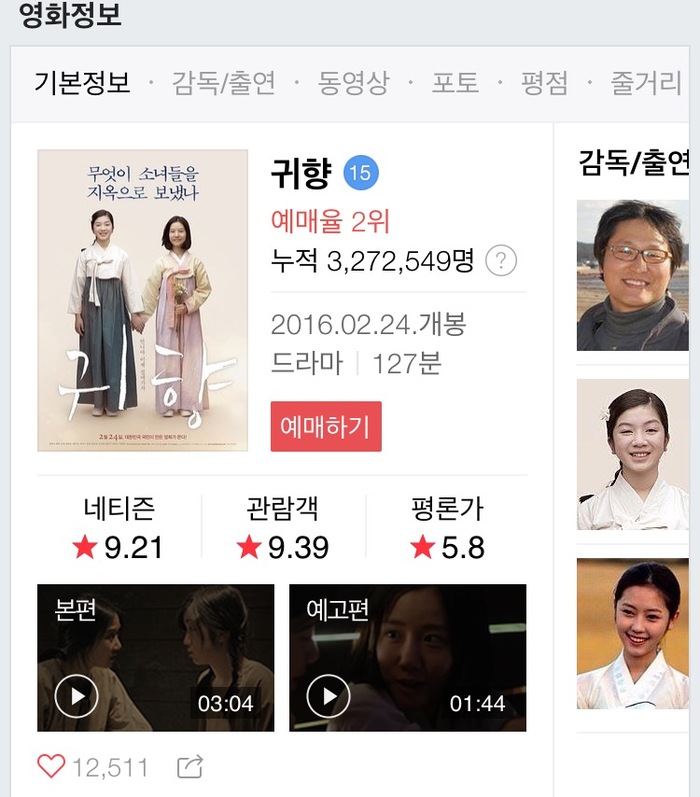View 네티즌 rating 9.21 details

[x=118, y=530]
